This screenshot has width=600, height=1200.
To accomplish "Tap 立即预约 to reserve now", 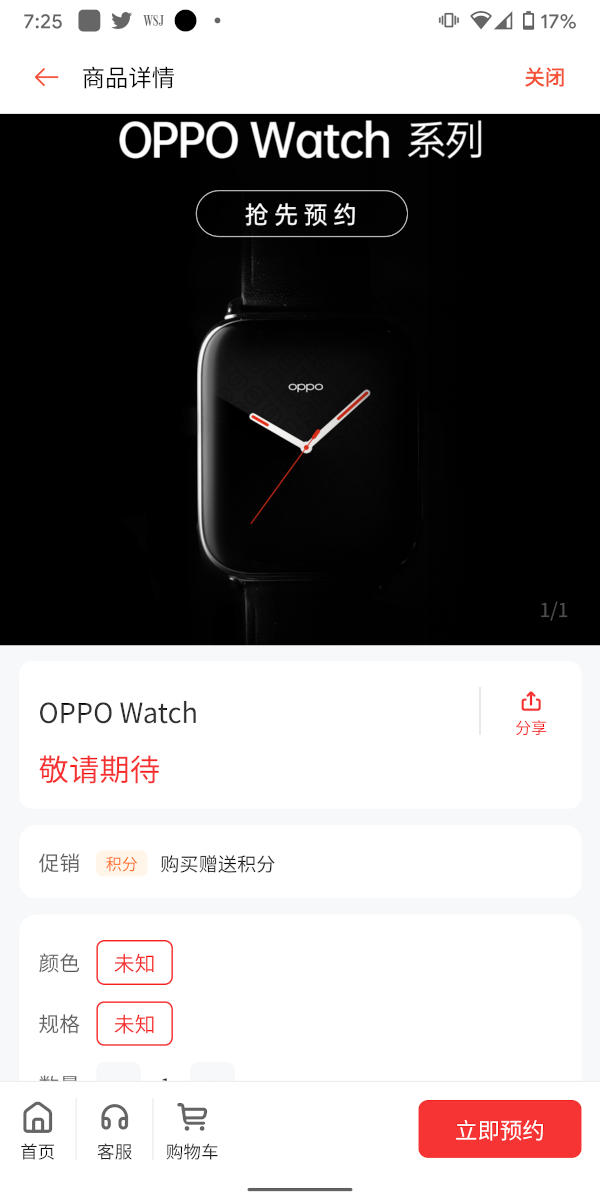I will click(x=499, y=1129).
